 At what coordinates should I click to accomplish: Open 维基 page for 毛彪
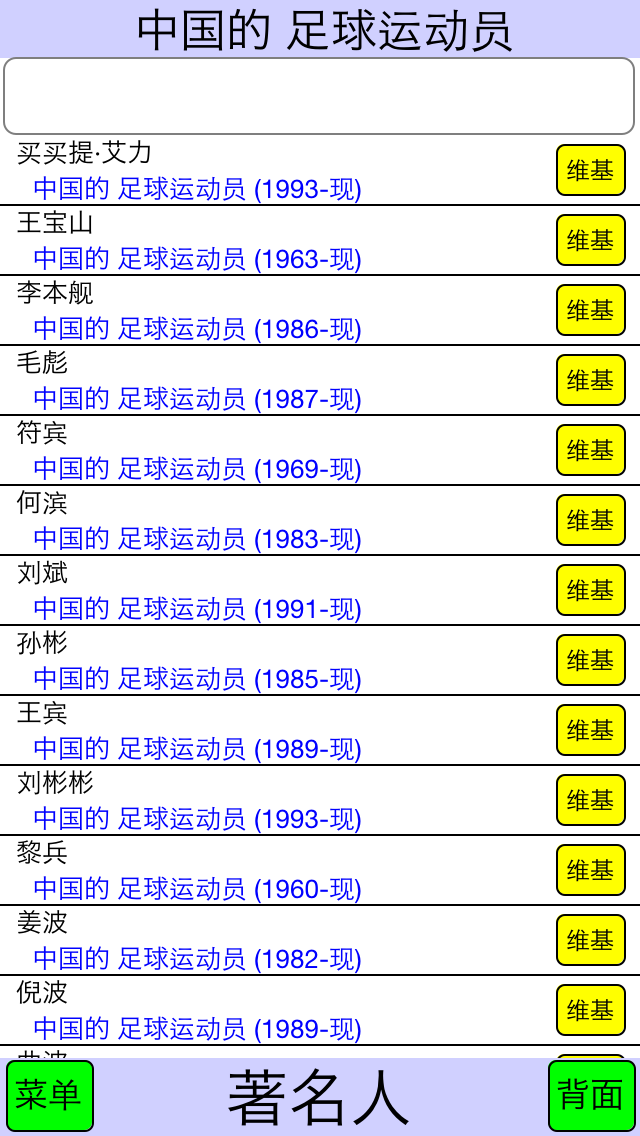[591, 380]
